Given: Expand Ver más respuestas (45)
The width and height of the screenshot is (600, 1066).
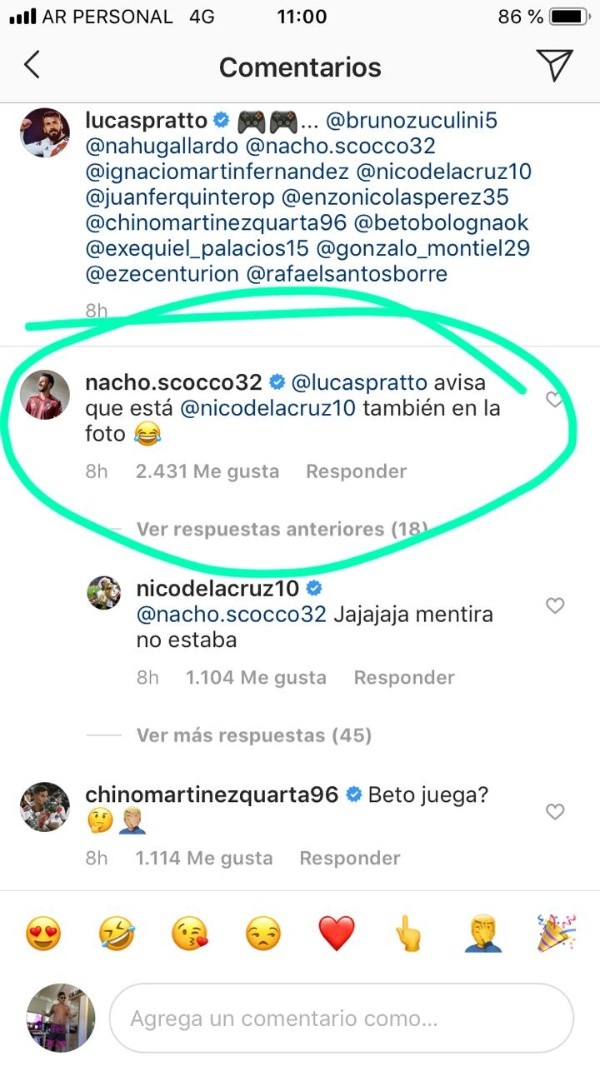Looking at the screenshot, I should (x=254, y=735).
